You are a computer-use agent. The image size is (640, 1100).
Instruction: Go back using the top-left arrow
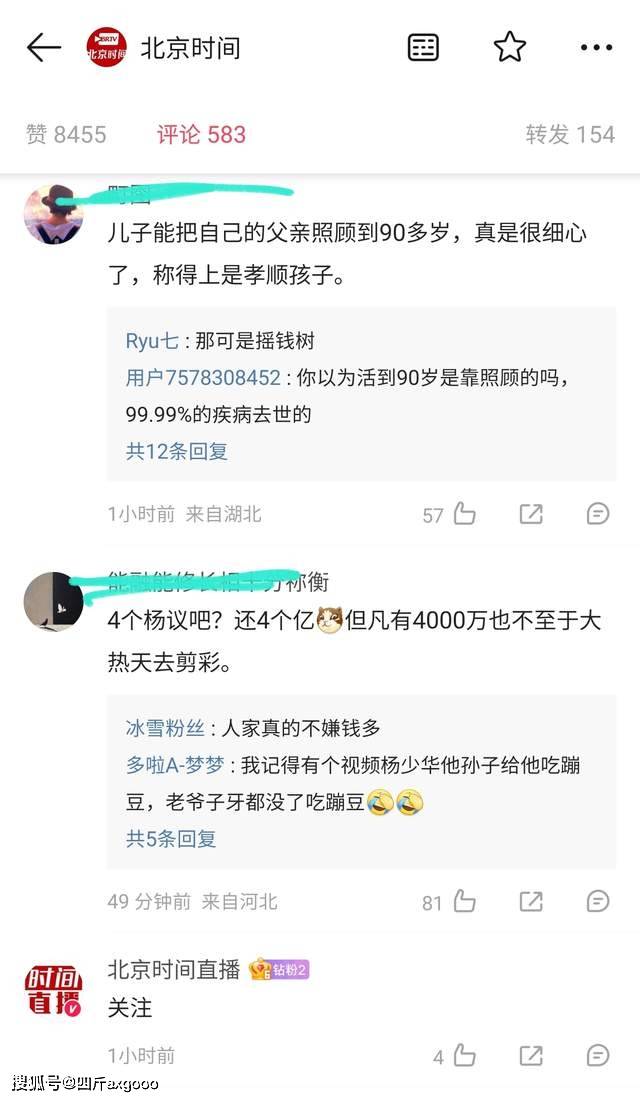click(44, 48)
